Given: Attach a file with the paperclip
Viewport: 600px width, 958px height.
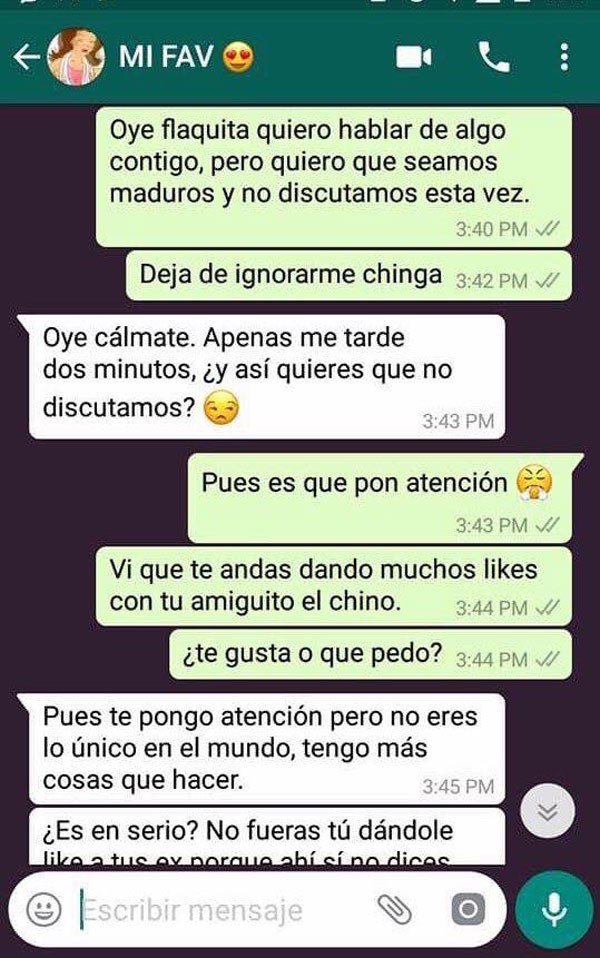Looking at the screenshot, I should click(394, 909).
